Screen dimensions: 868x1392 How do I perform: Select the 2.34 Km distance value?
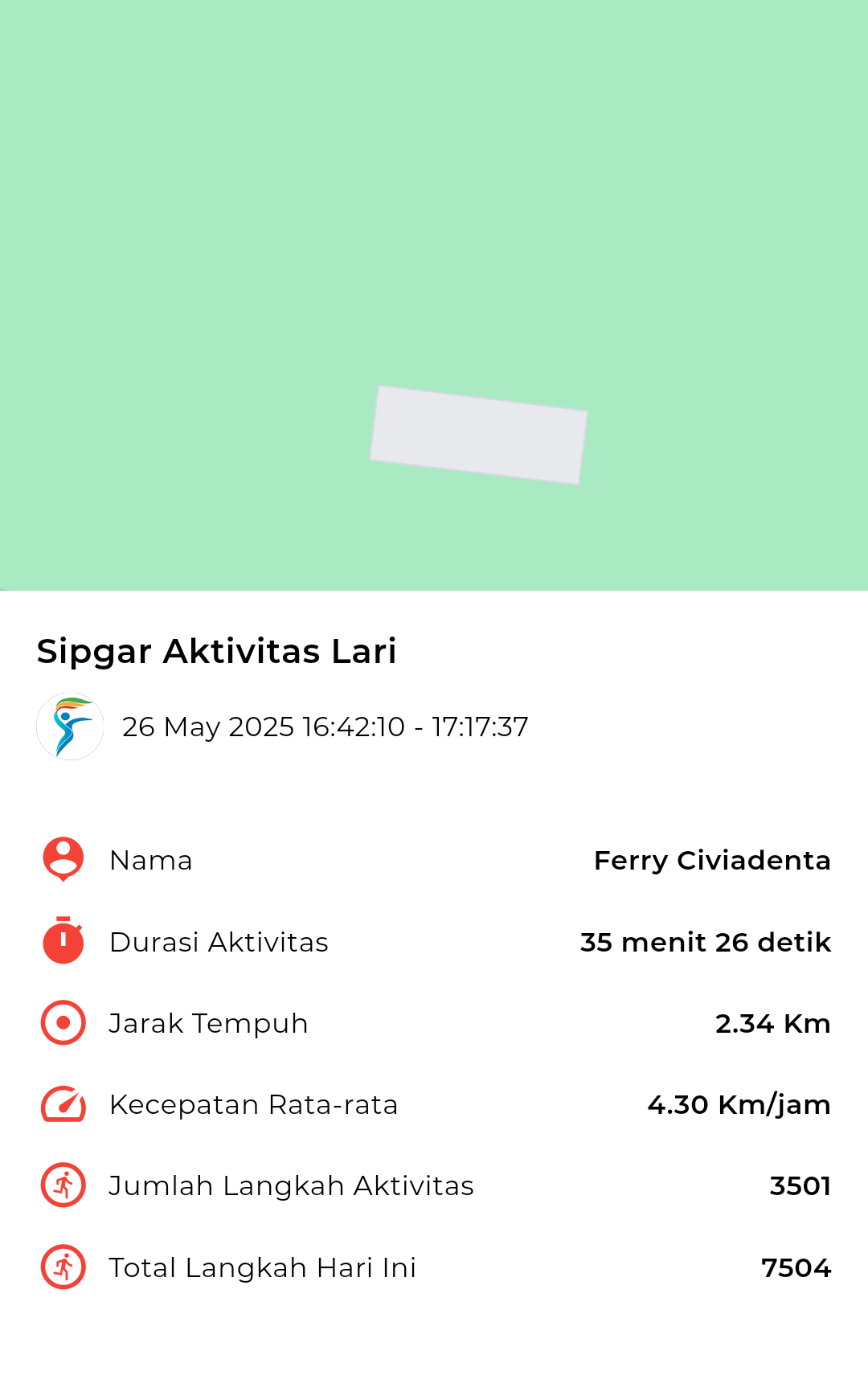click(x=773, y=1022)
